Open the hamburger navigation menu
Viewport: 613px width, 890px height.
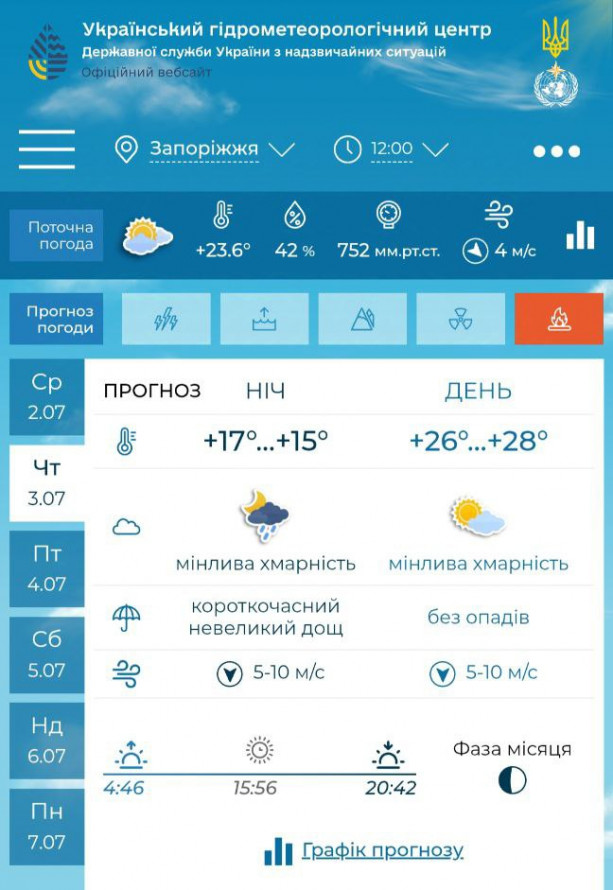pyautogui.click(x=46, y=150)
